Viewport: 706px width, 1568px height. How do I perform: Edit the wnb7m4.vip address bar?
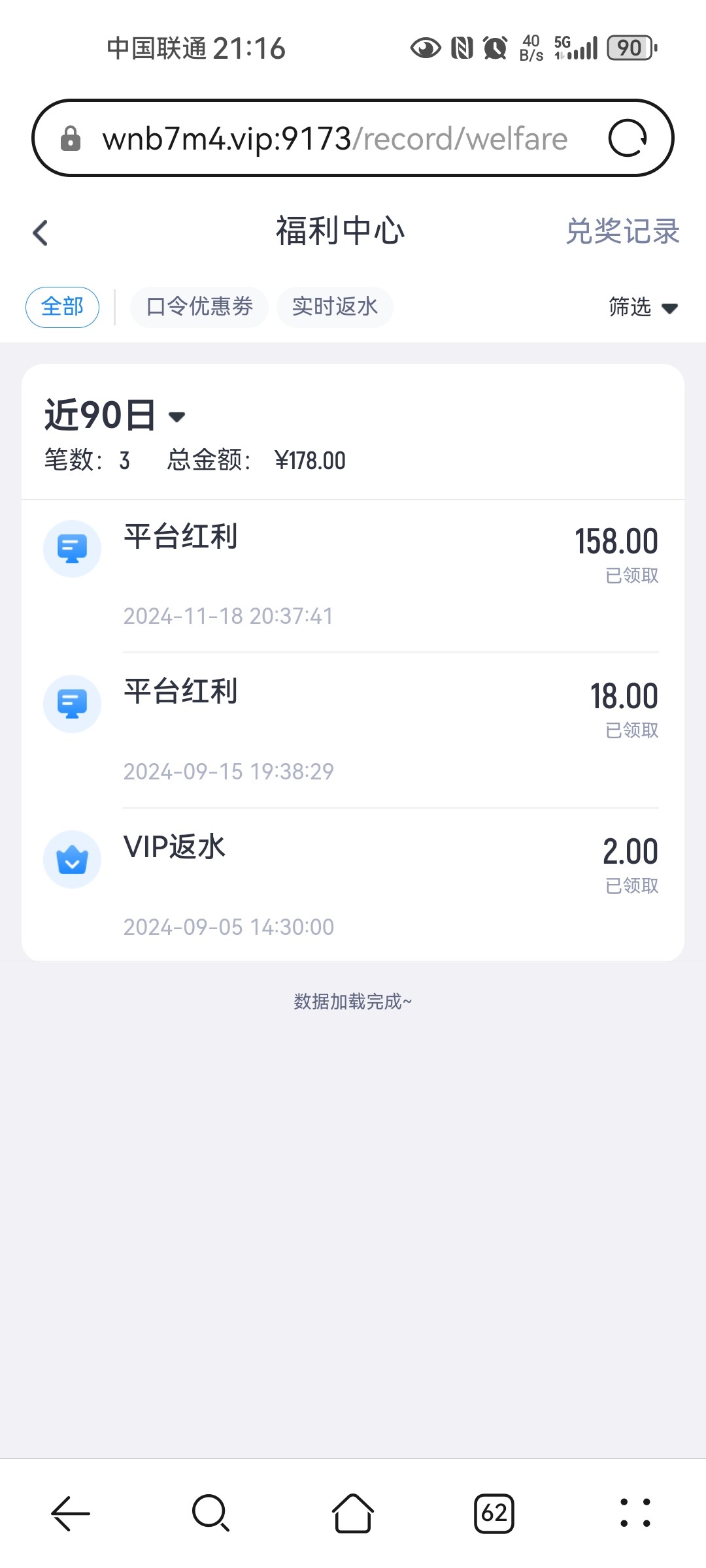(333, 139)
